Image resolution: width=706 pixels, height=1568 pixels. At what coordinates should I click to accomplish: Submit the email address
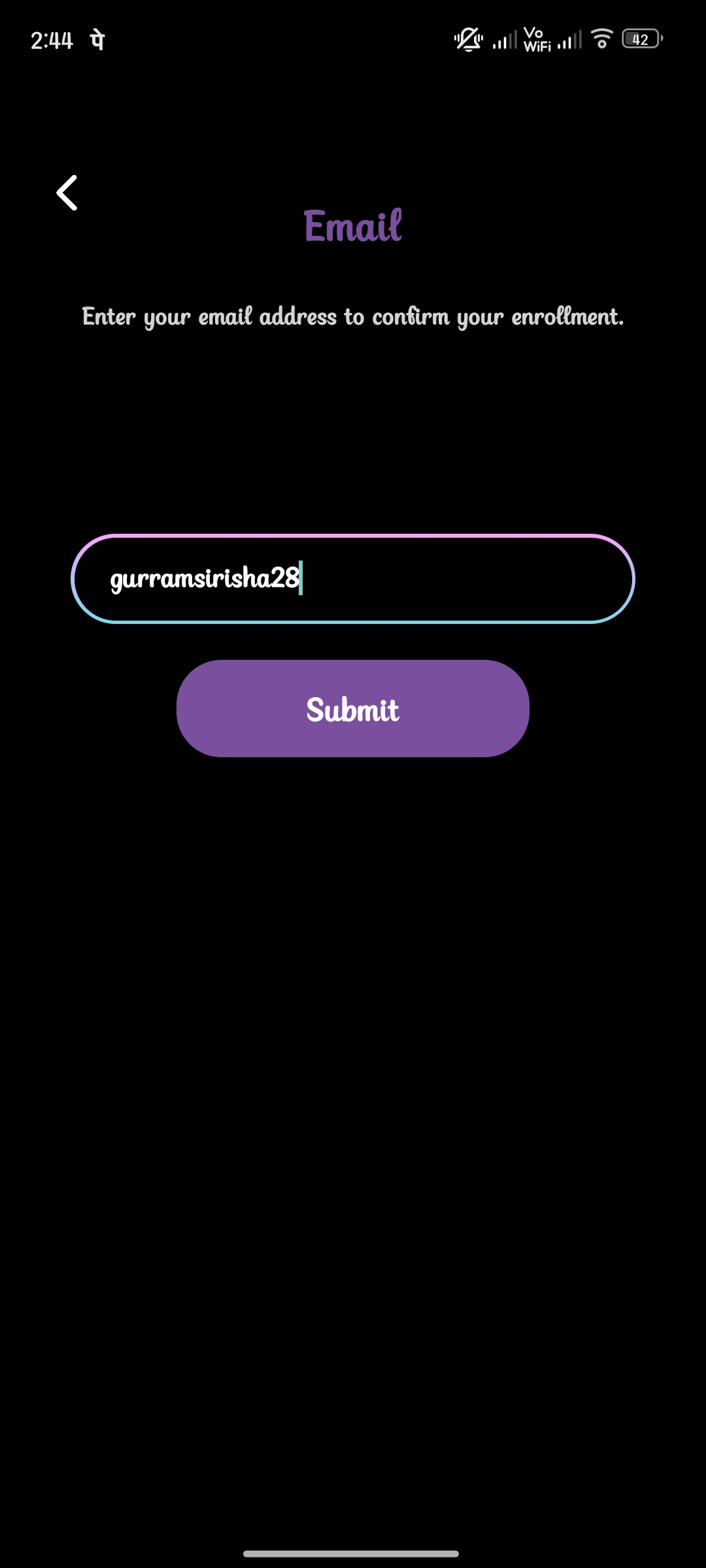353,709
